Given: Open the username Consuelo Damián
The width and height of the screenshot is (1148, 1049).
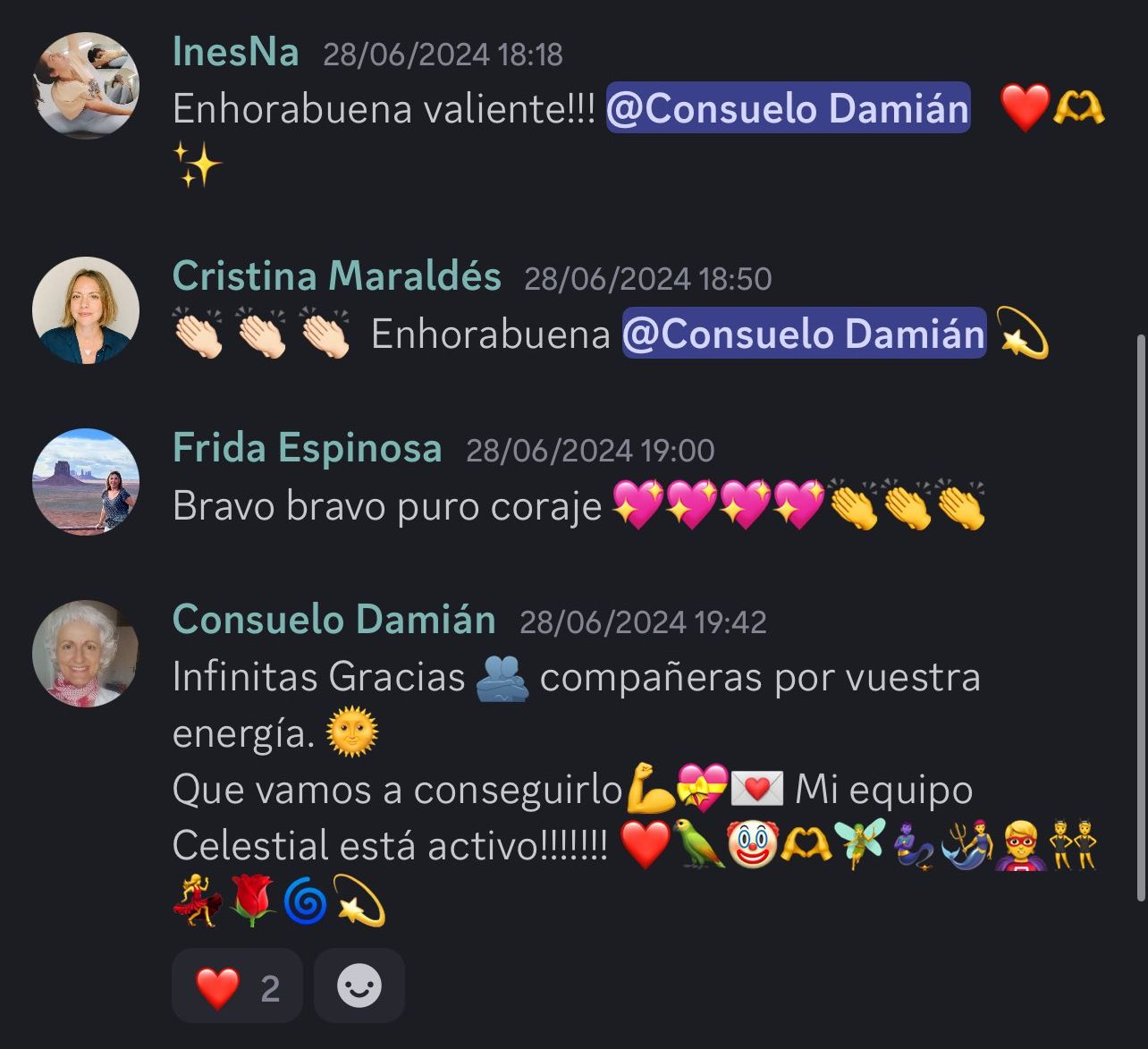Looking at the screenshot, I should 333,619.
